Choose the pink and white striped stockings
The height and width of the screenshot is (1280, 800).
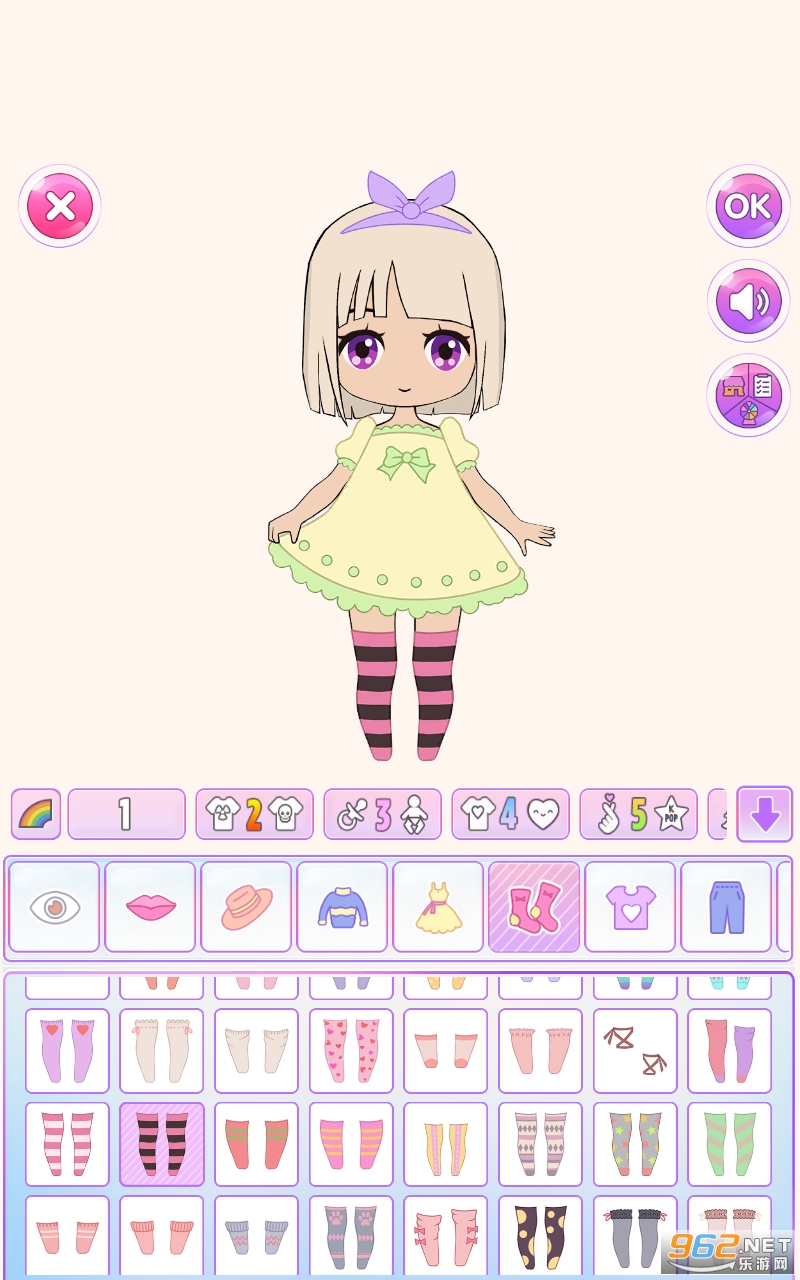coord(67,1144)
